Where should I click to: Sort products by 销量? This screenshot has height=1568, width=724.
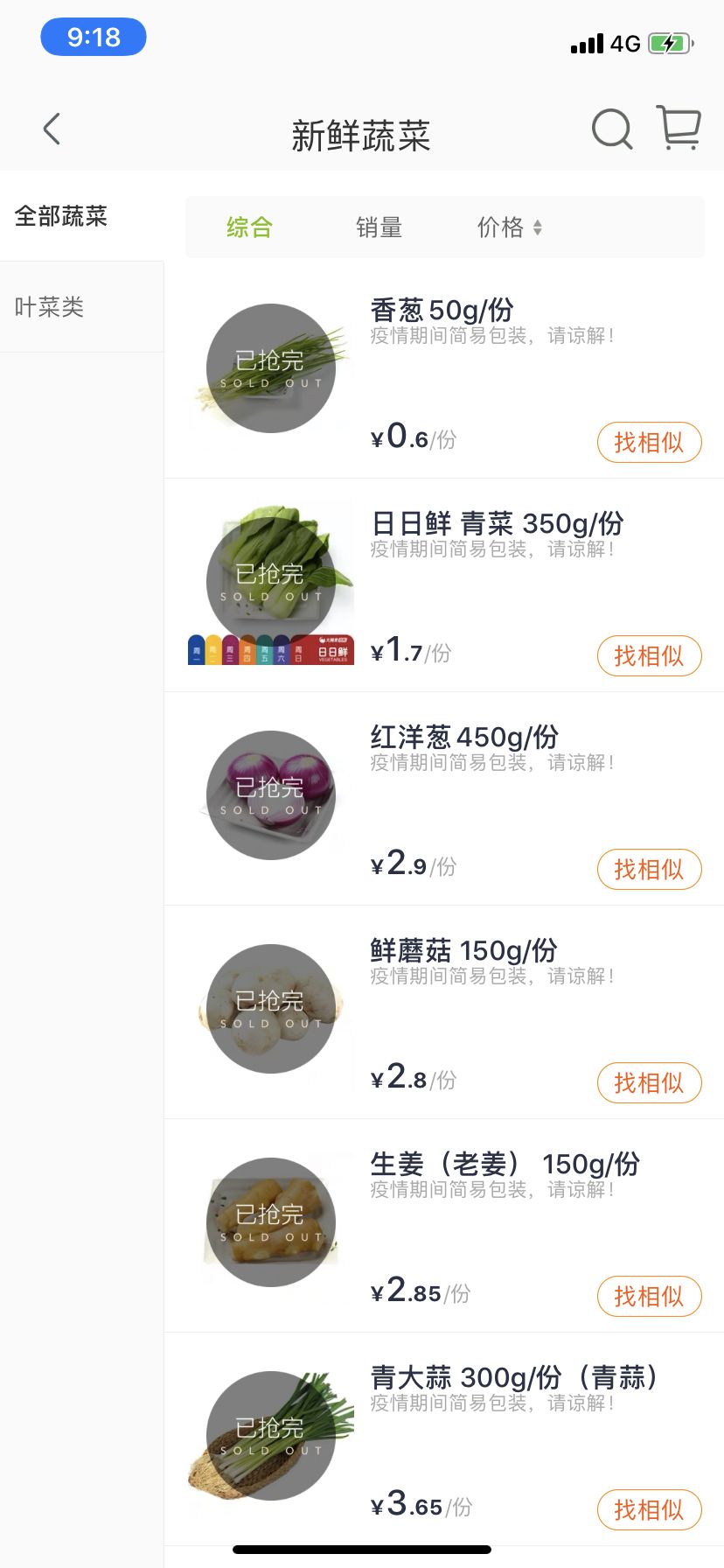(x=379, y=227)
